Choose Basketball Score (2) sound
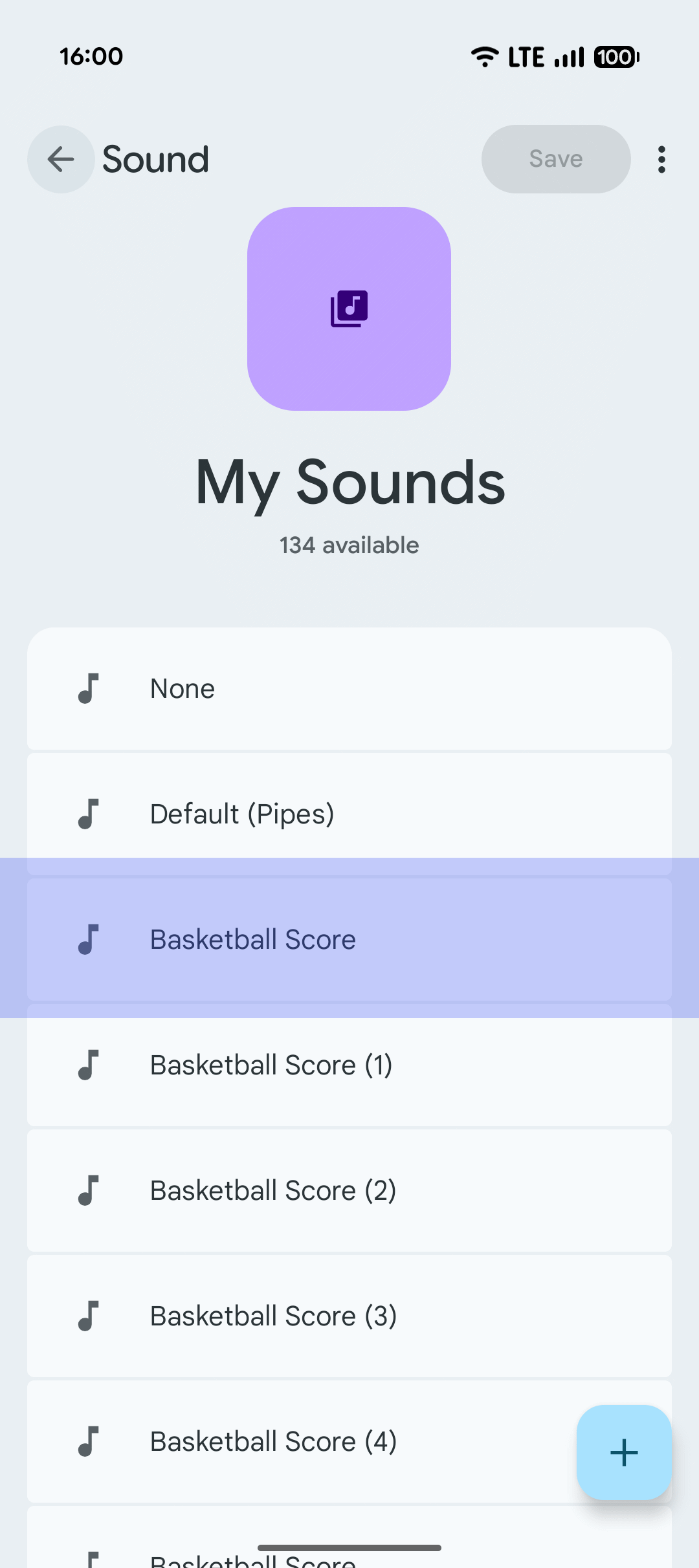699x1568 pixels. (x=349, y=1190)
